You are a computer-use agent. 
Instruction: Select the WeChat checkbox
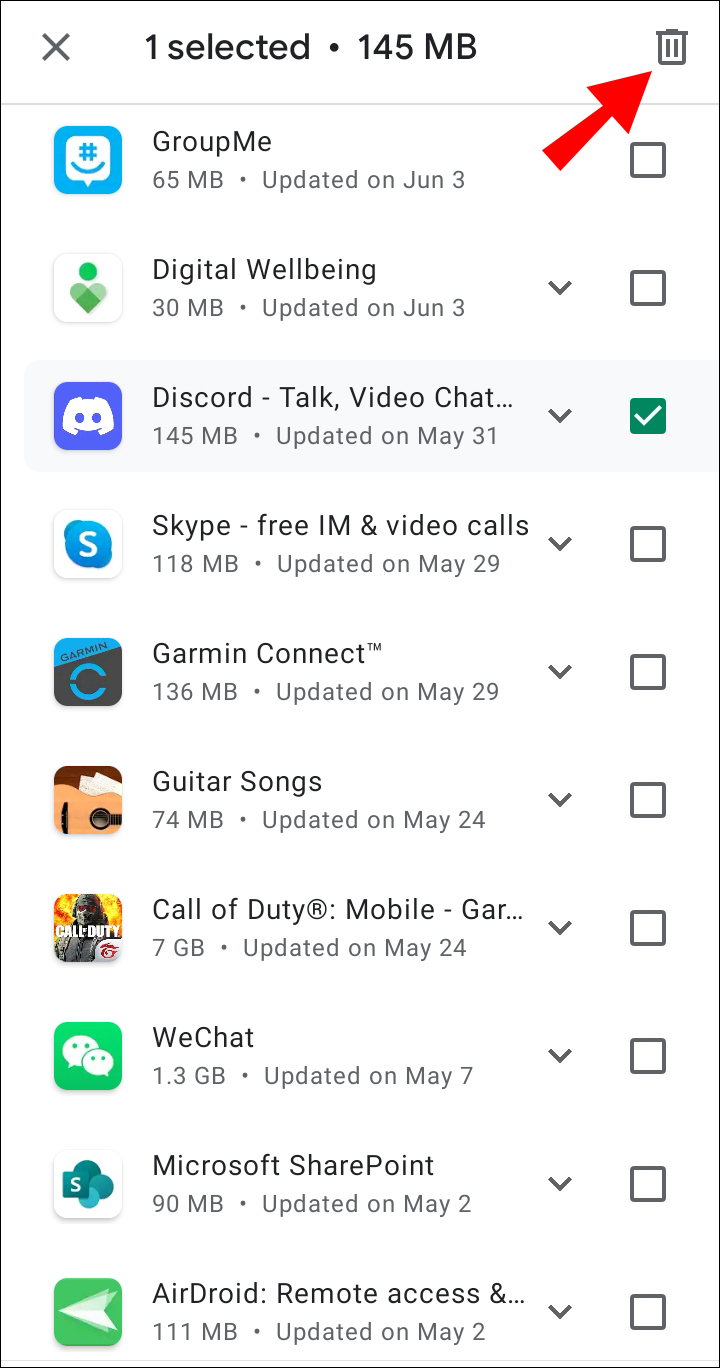[648, 1056]
